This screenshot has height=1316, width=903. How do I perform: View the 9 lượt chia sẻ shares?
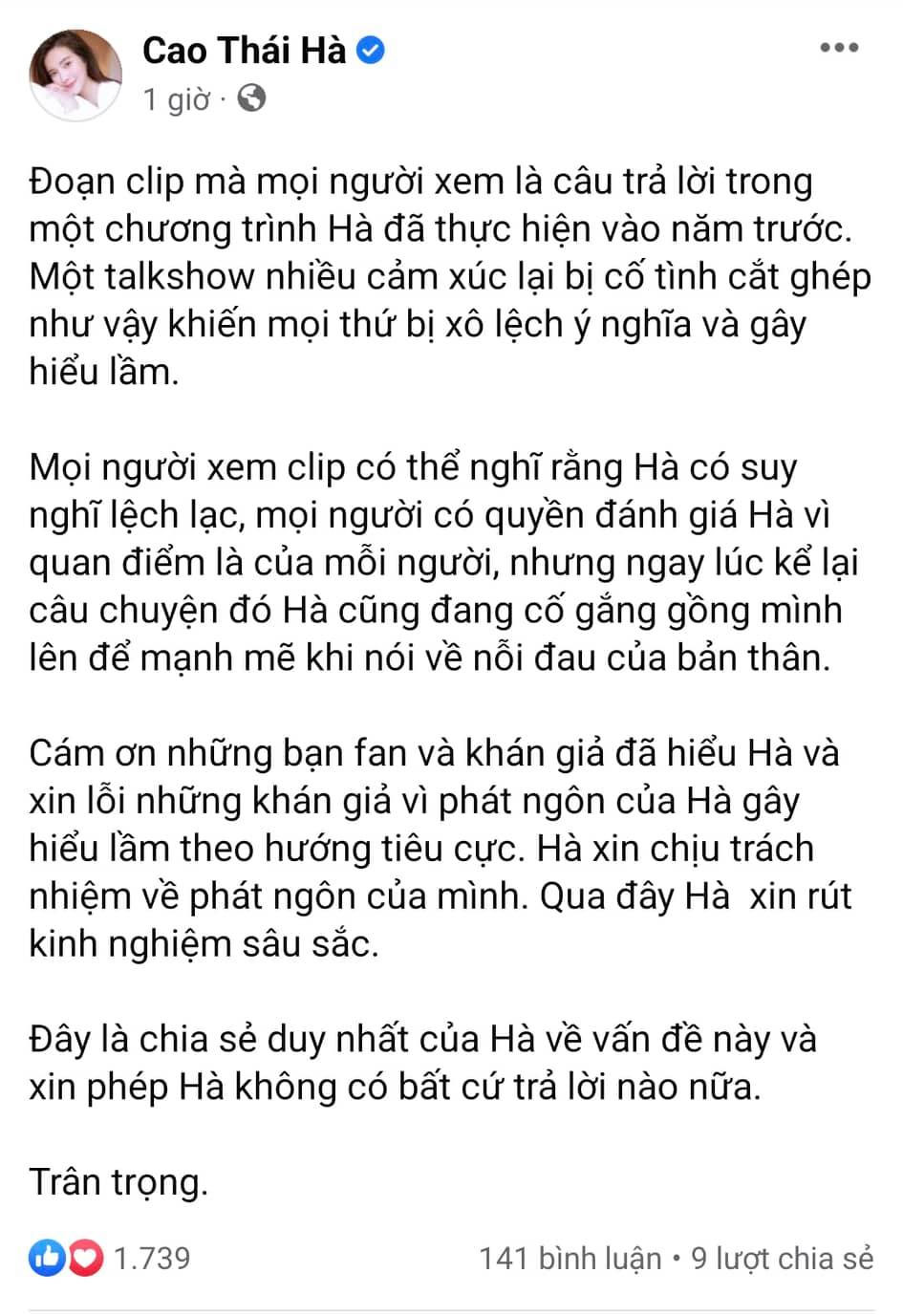pos(782,1258)
